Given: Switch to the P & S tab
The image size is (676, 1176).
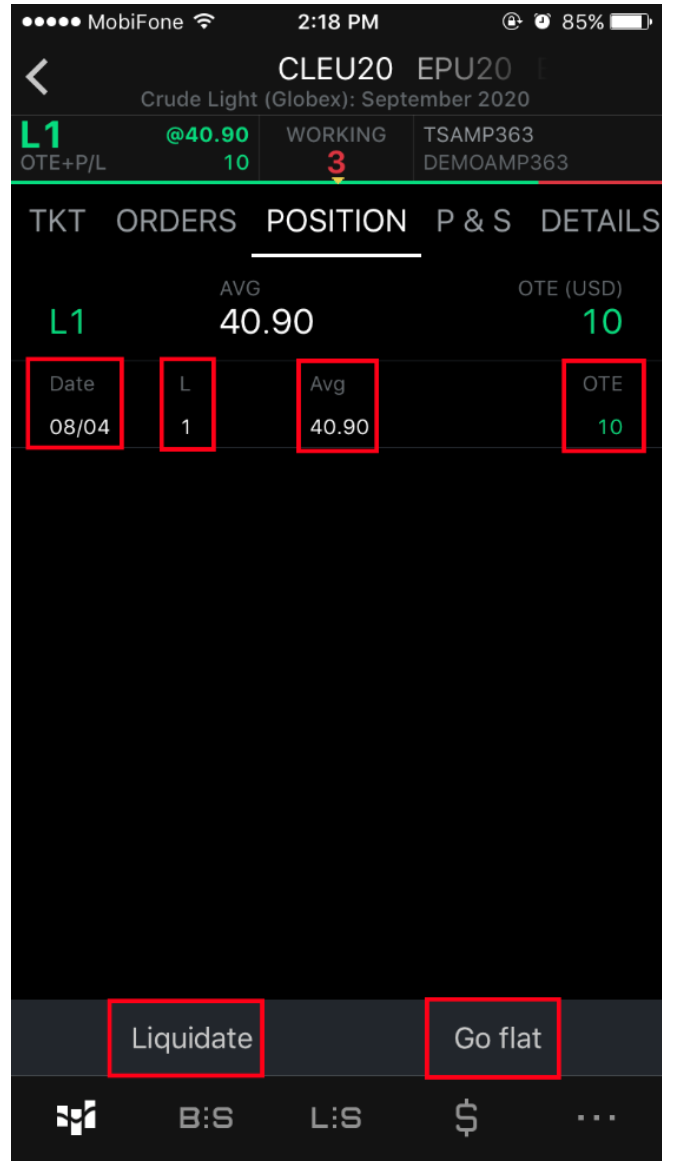Looking at the screenshot, I should 473,221.
